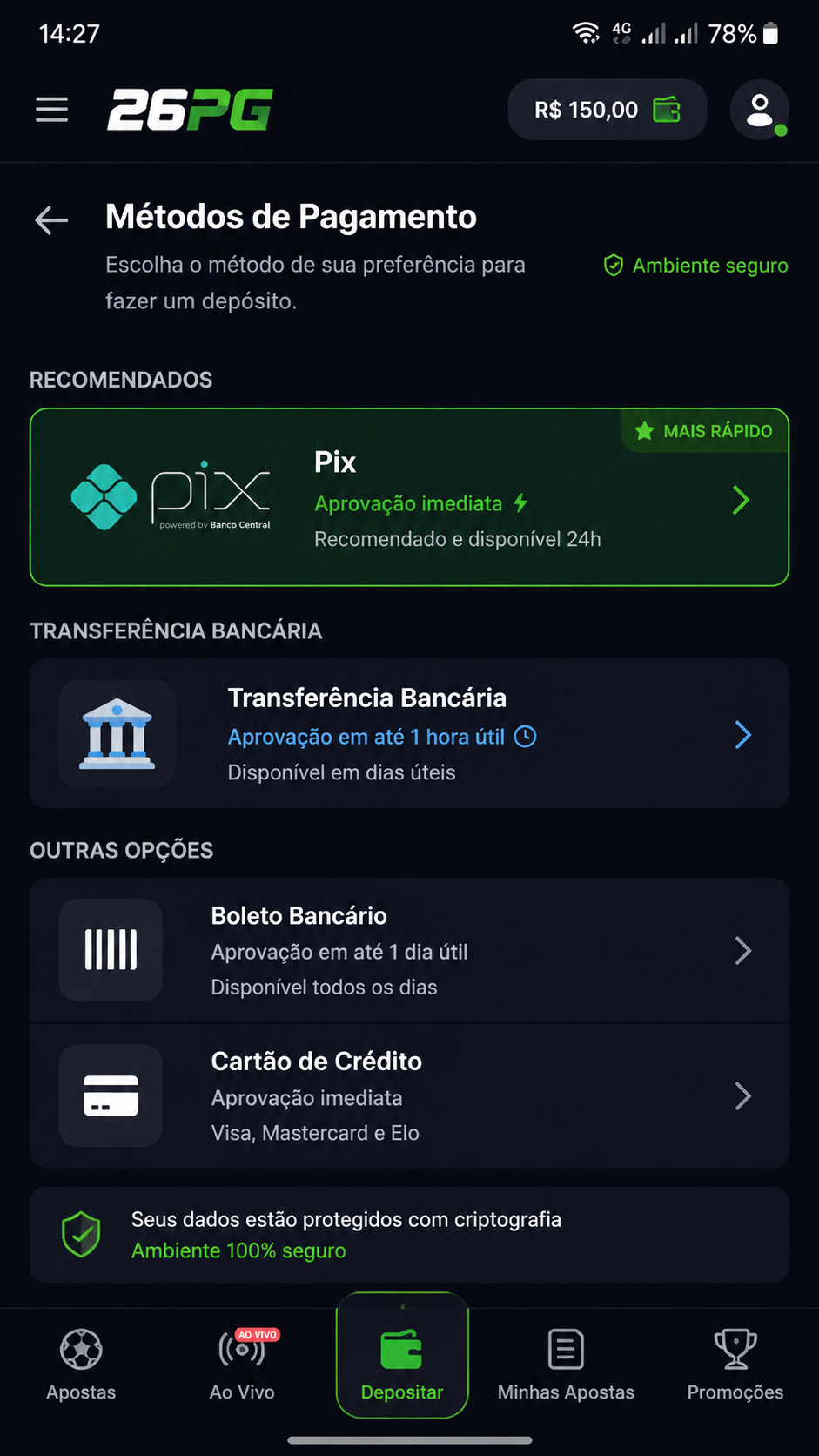Open the Ao Vivo tab

[243, 1364]
